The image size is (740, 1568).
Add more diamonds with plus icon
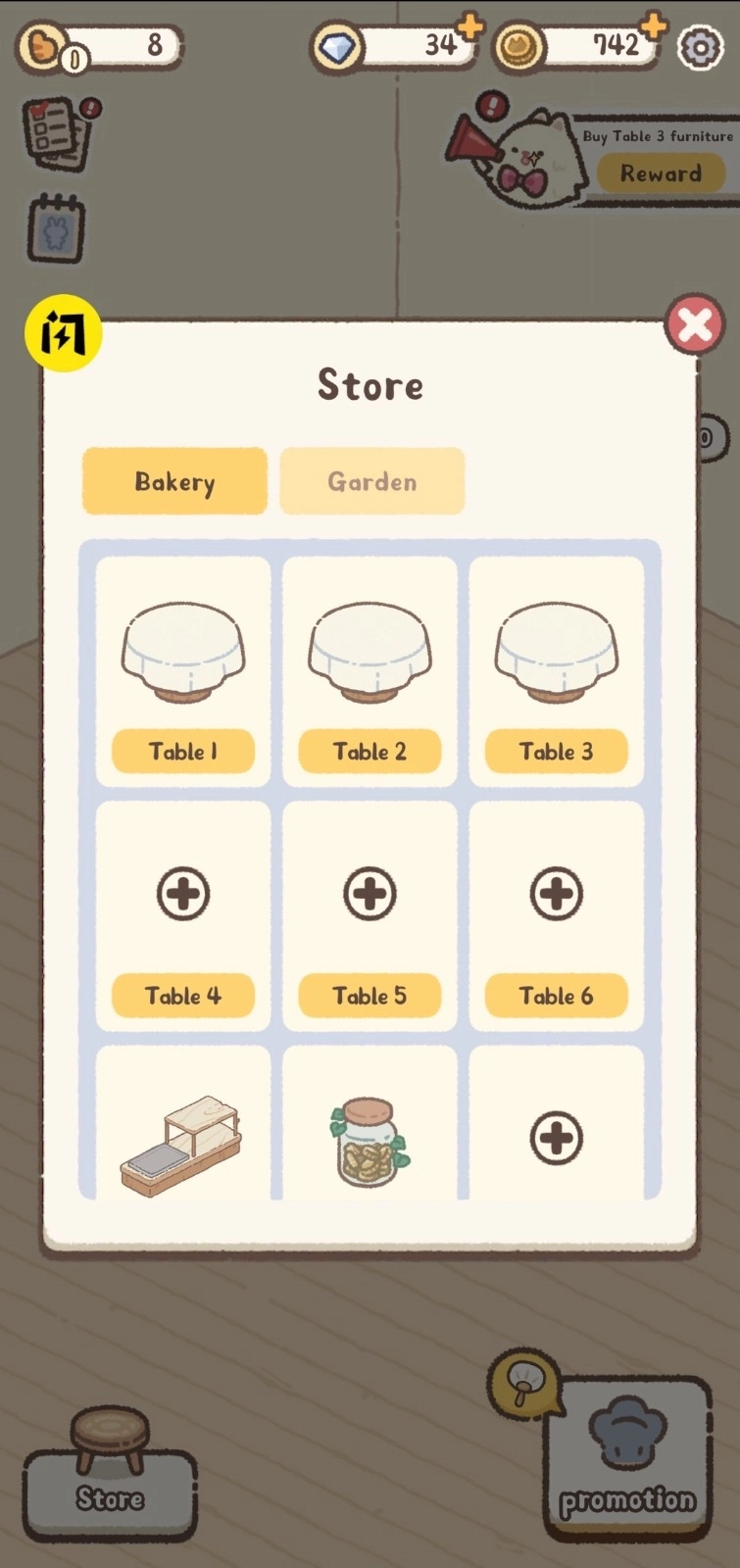pos(470,26)
